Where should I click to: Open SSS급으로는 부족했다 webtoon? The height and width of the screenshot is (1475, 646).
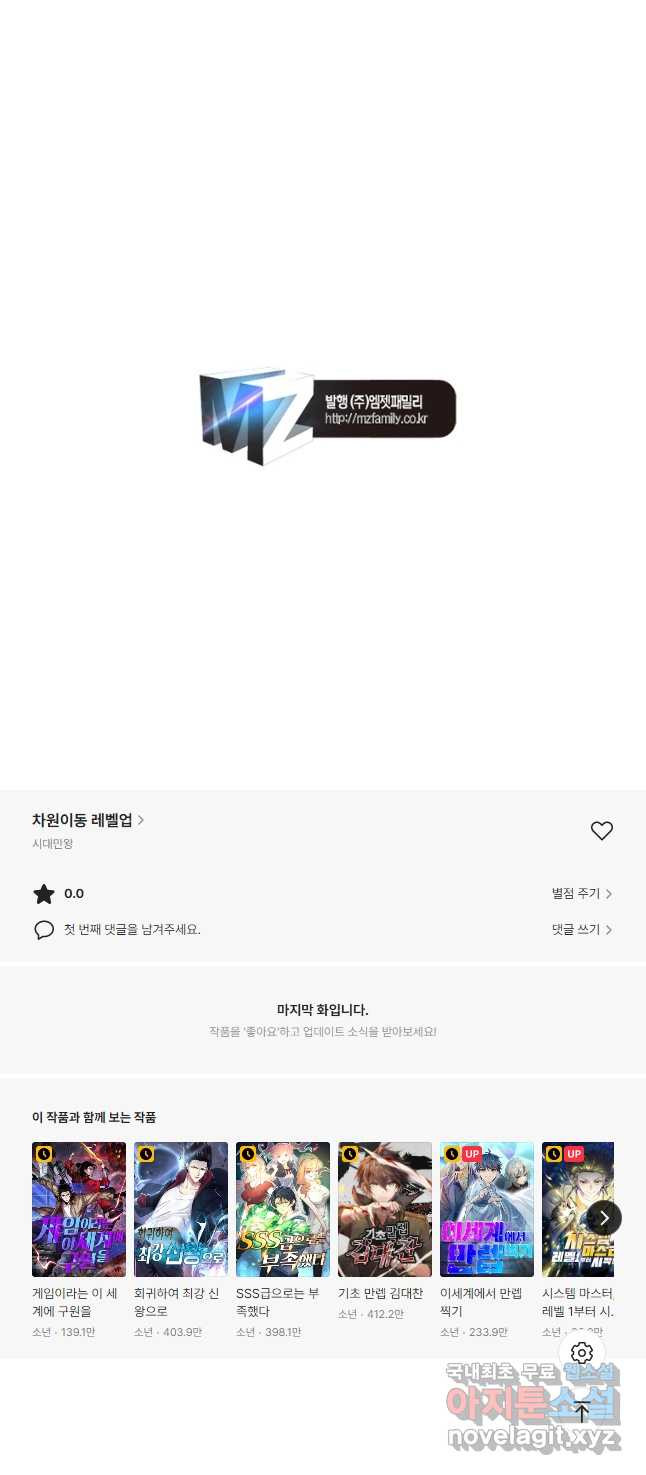tap(283, 1210)
